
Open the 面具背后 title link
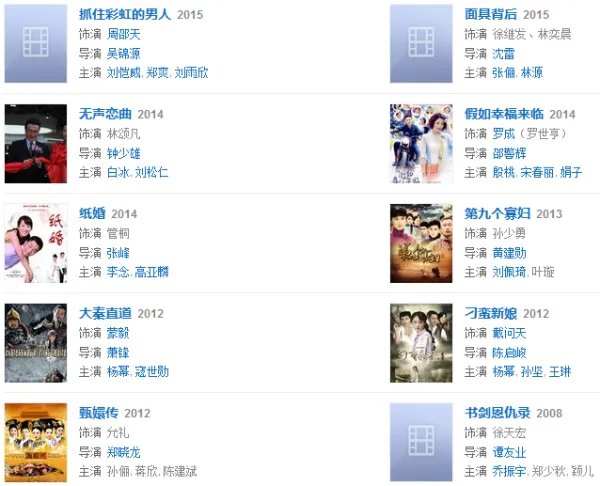click(x=491, y=15)
